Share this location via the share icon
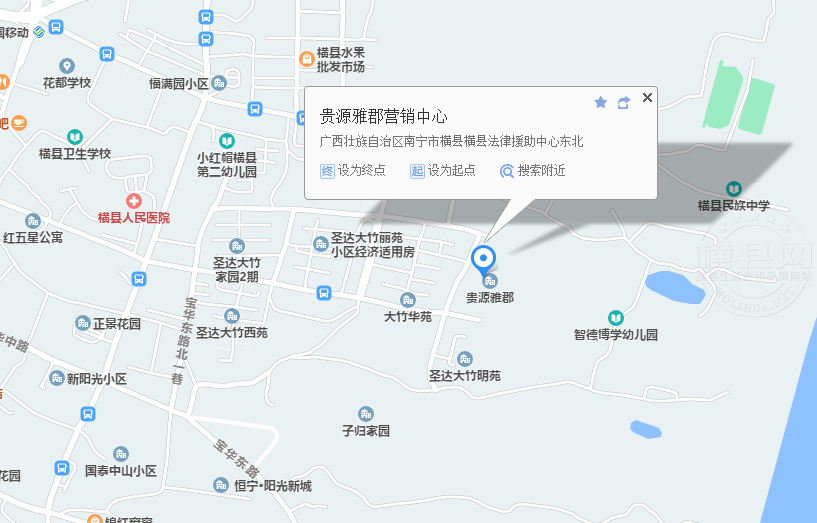The image size is (817, 523). (623, 102)
